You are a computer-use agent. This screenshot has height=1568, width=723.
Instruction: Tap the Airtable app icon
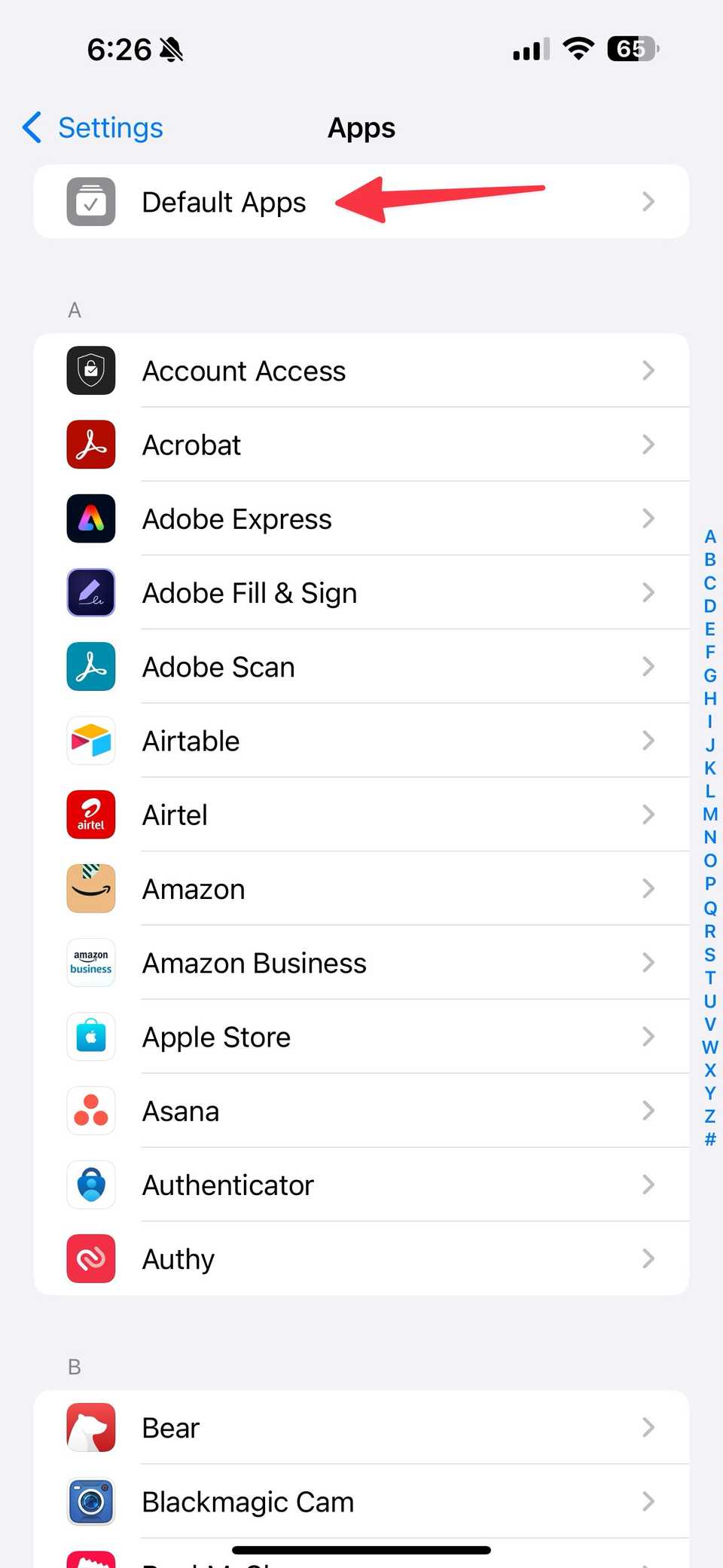coord(90,740)
